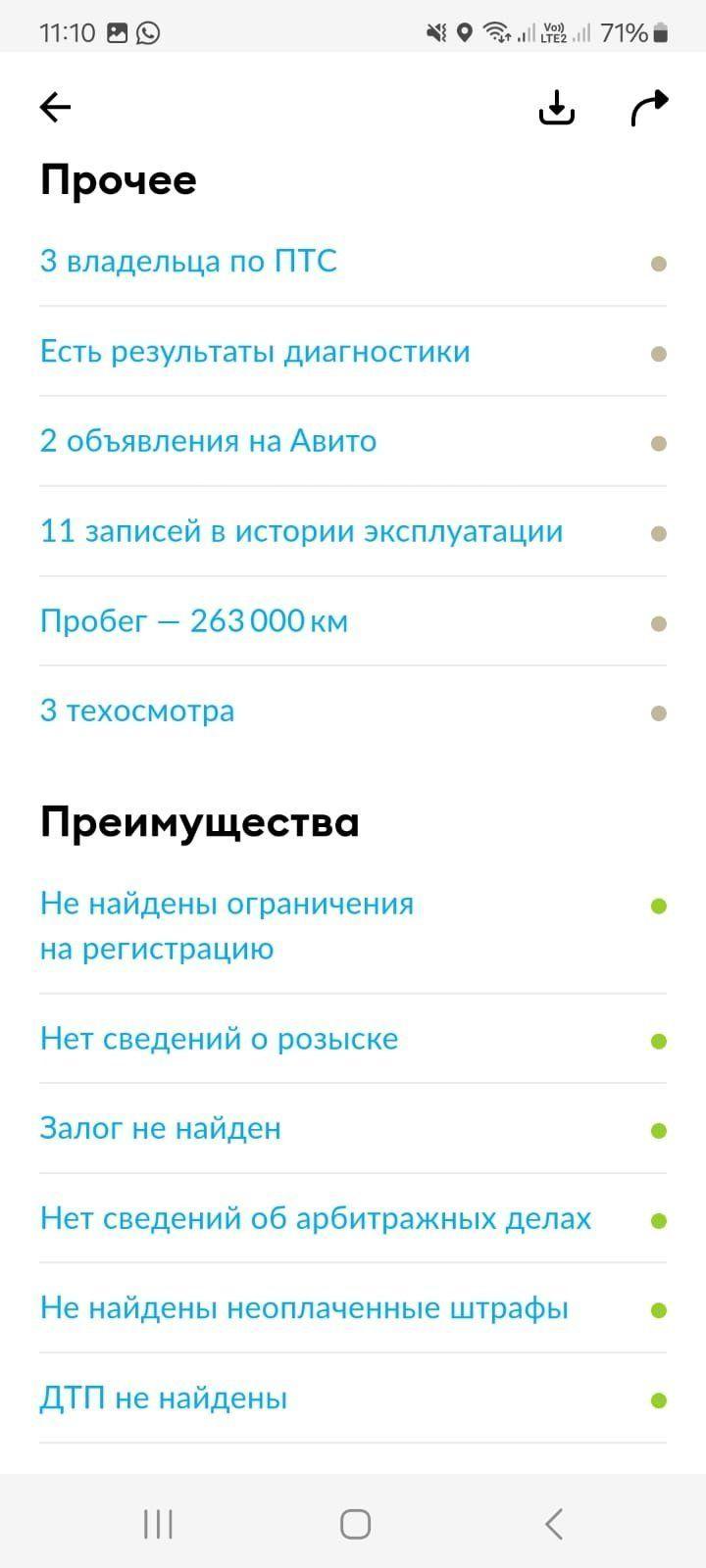Image resolution: width=706 pixels, height=1568 pixels.
Task: Open '2 объявления на Авито'
Action: click(x=353, y=441)
